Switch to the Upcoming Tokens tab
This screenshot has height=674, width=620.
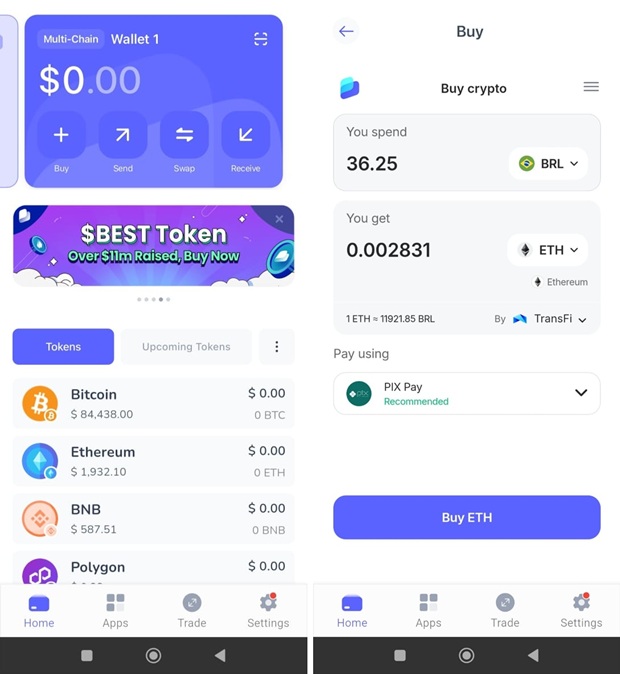[x=186, y=347]
